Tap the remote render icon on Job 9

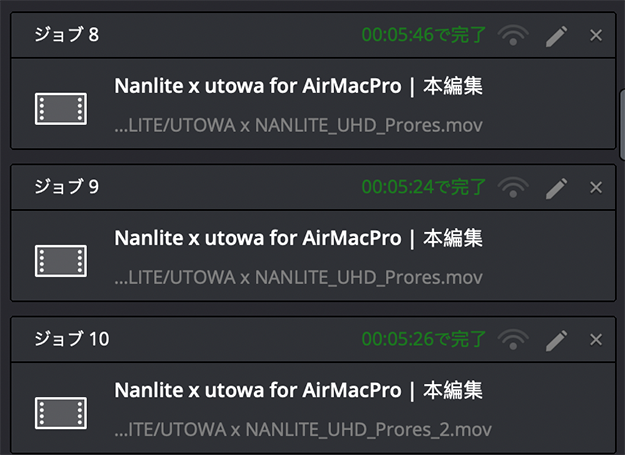coord(514,187)
